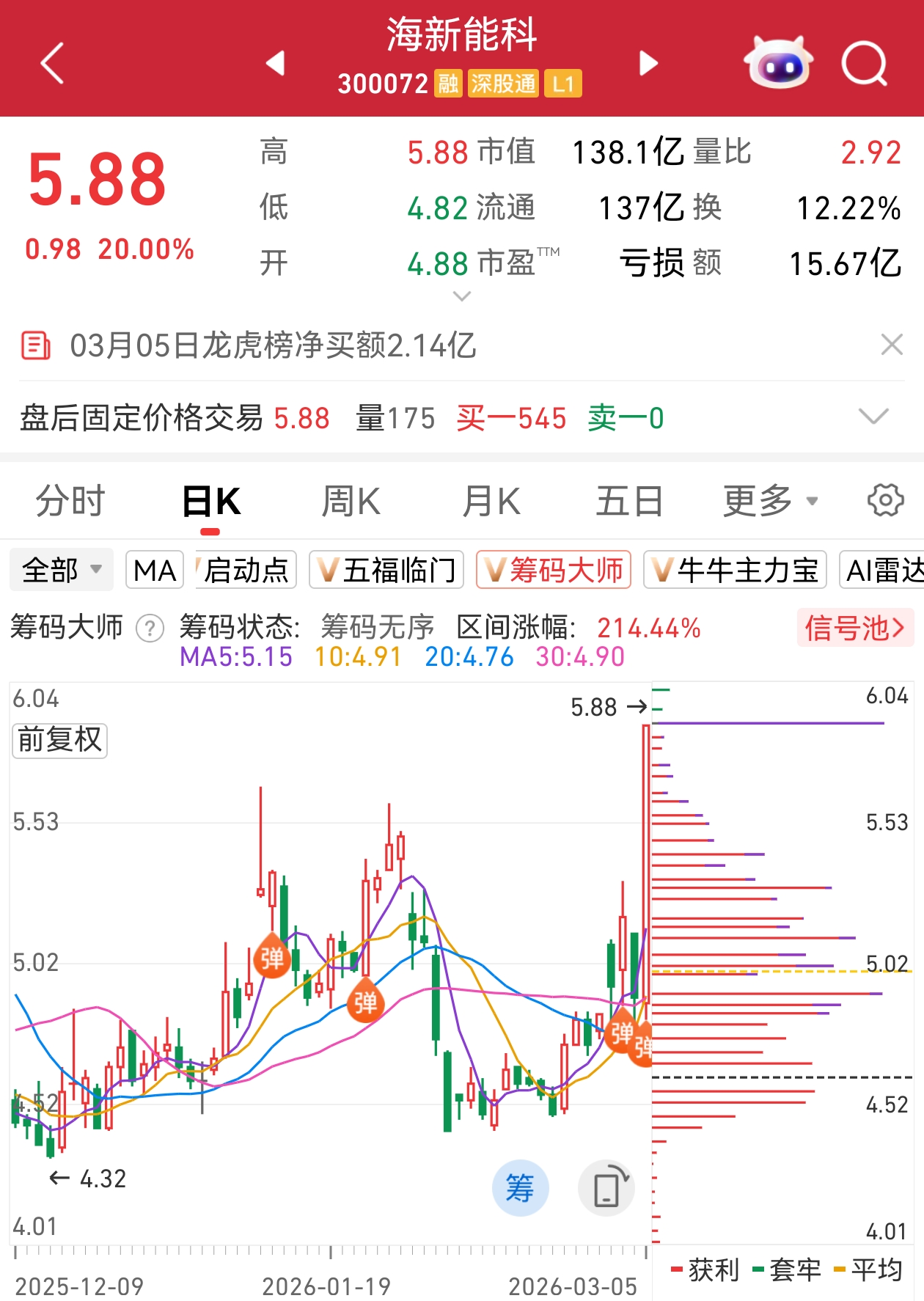Go back using the top-left arrow
Screen dimensions: 924x1301
point(53,63)
